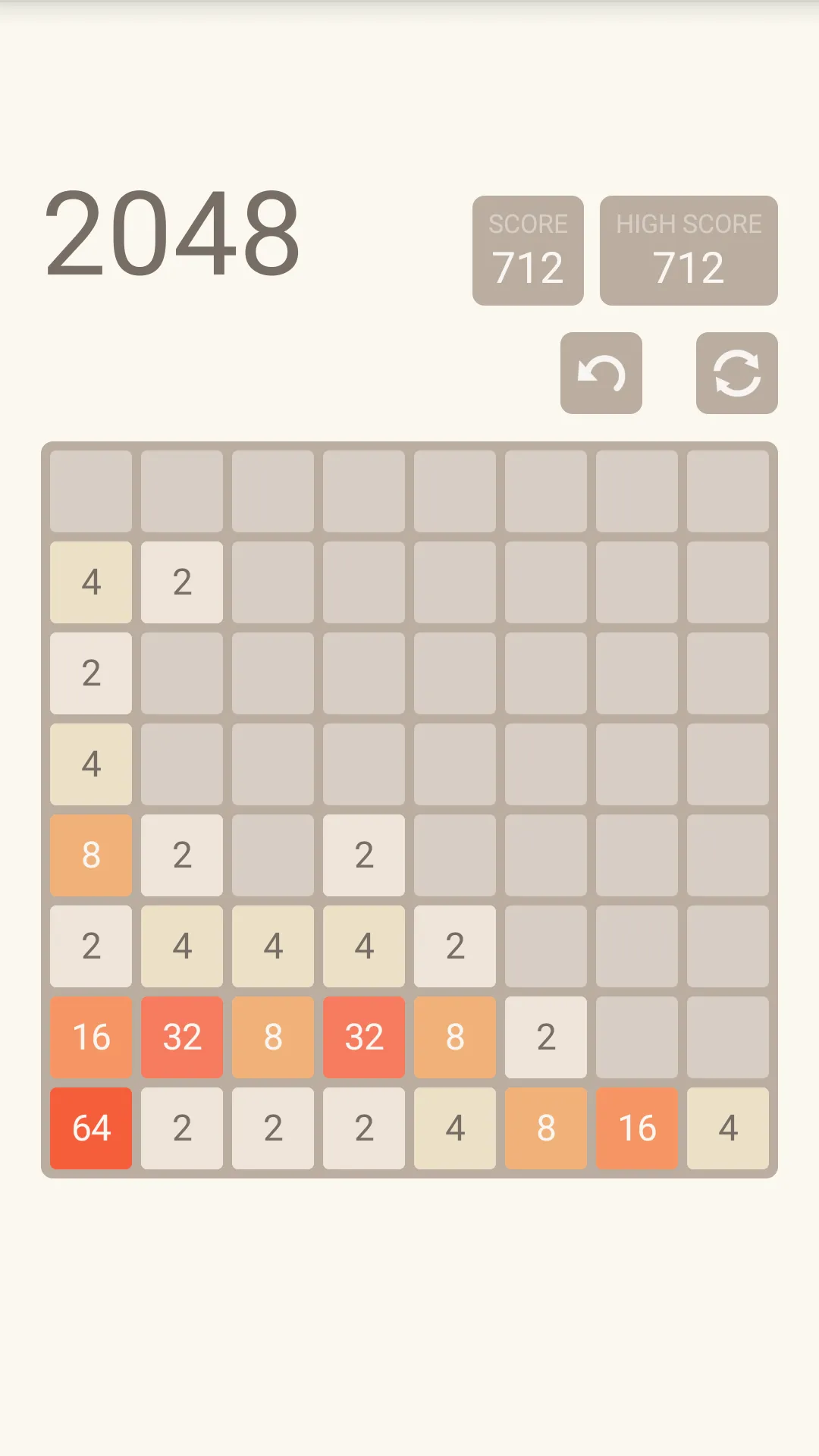This screenshot has width=819, height=1456.
Task: Select the 64 tile
Action: click(x=90, y=1128)
